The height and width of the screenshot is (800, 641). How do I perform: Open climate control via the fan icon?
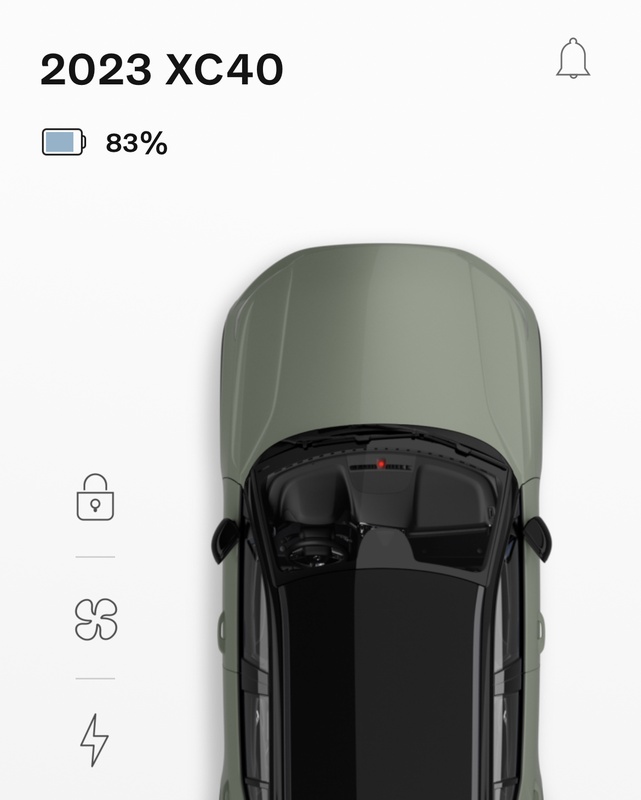95,619
